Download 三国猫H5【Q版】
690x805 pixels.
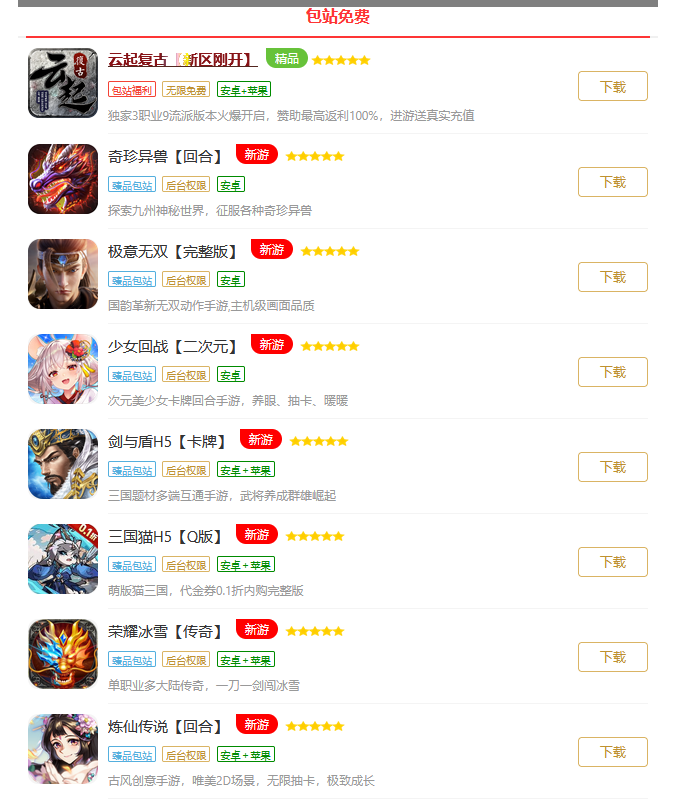612,562
